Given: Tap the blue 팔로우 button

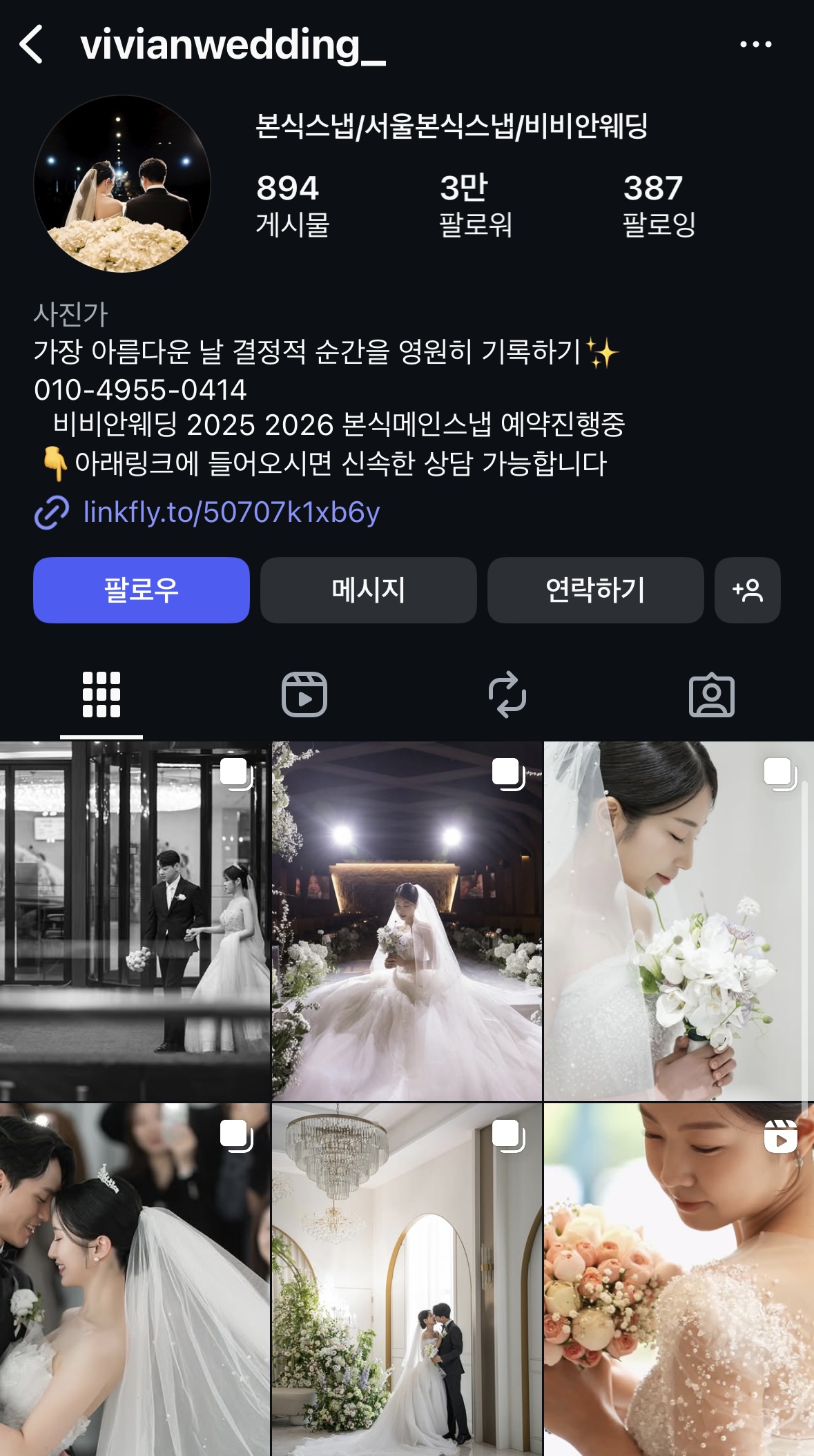Looking at the screenshot, I should pyautogui.click(x=142, y=590).
